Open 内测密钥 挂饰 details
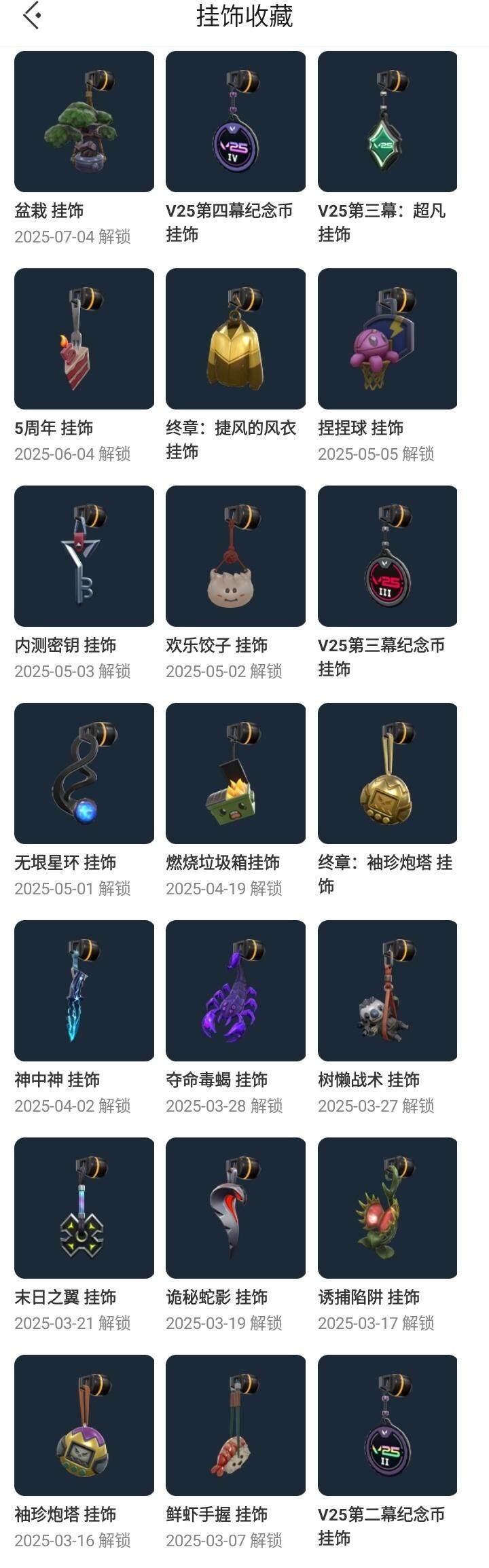Viewport: 489px width, 1568px height. (x=84, y=556)
